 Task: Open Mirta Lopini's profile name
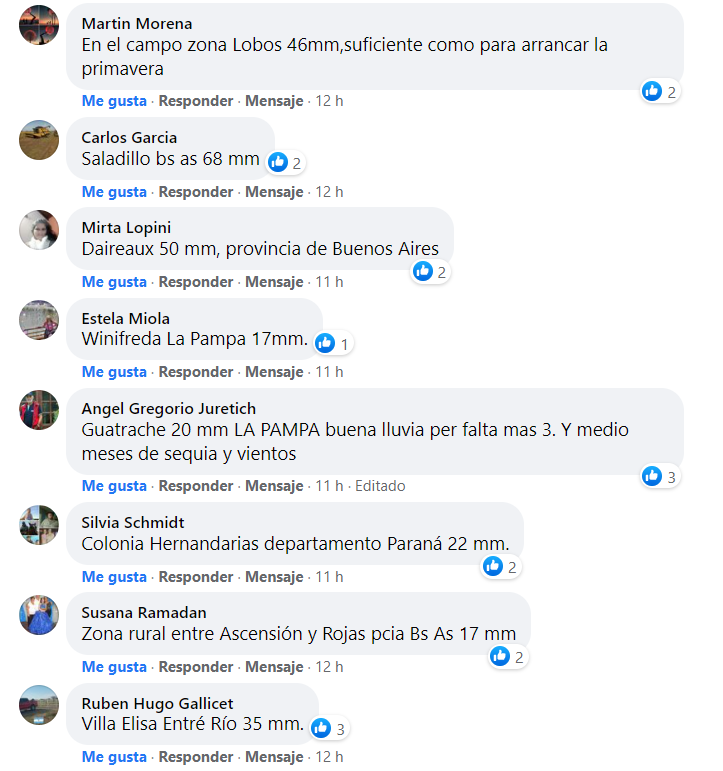126,228
